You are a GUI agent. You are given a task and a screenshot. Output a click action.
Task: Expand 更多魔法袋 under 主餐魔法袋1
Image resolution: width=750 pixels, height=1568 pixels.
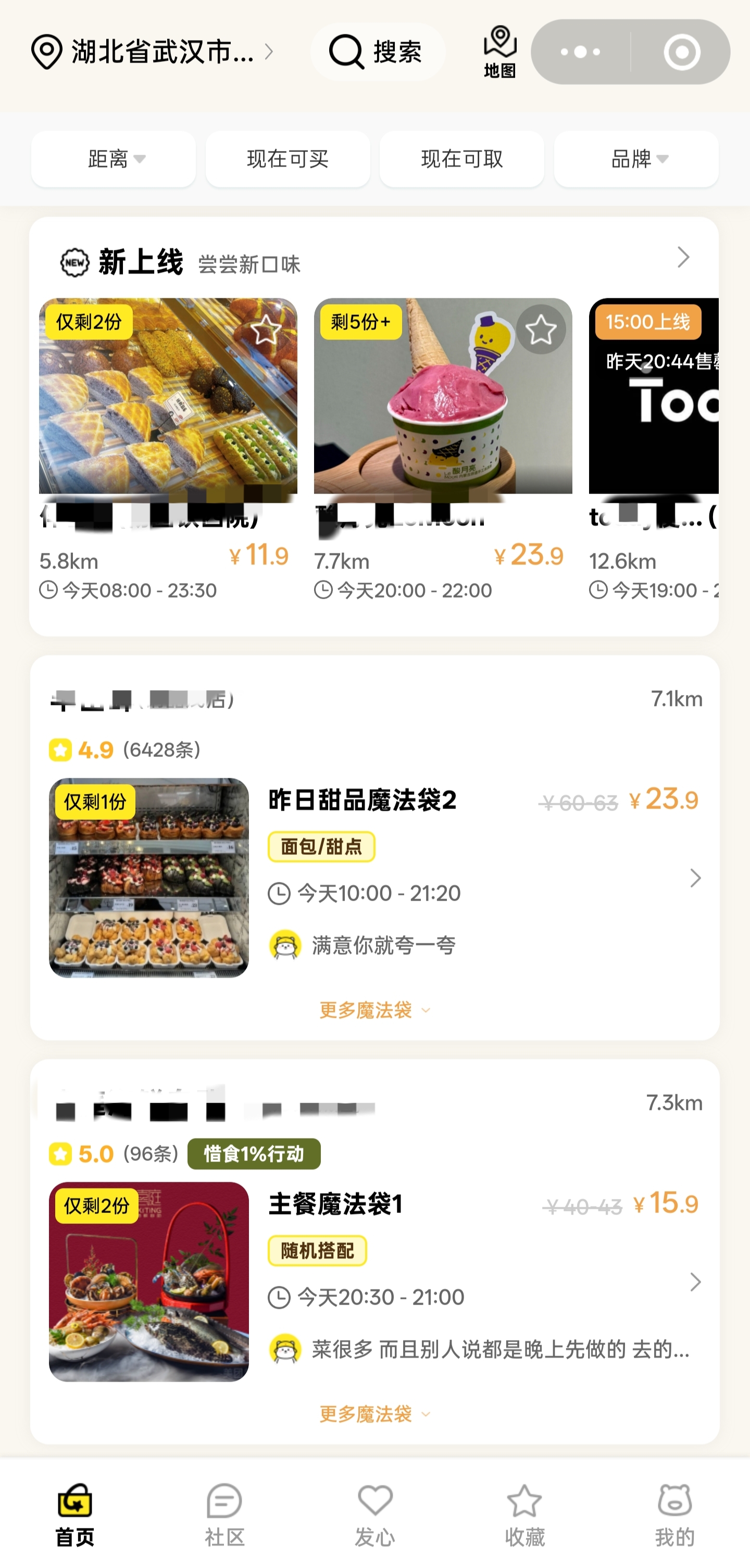pyautogui.click(x=374, y=1414)
